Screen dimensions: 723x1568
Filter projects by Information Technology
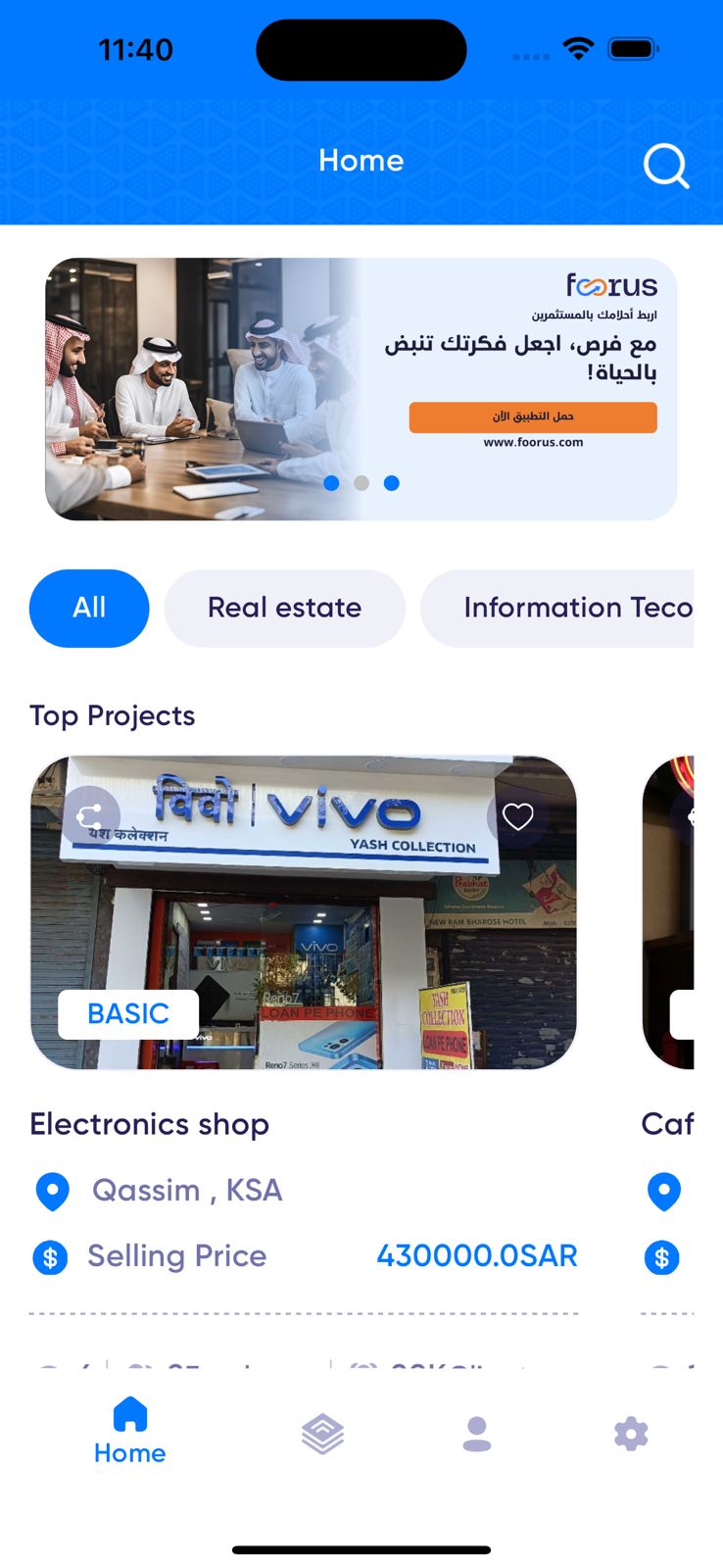[568, 608]
